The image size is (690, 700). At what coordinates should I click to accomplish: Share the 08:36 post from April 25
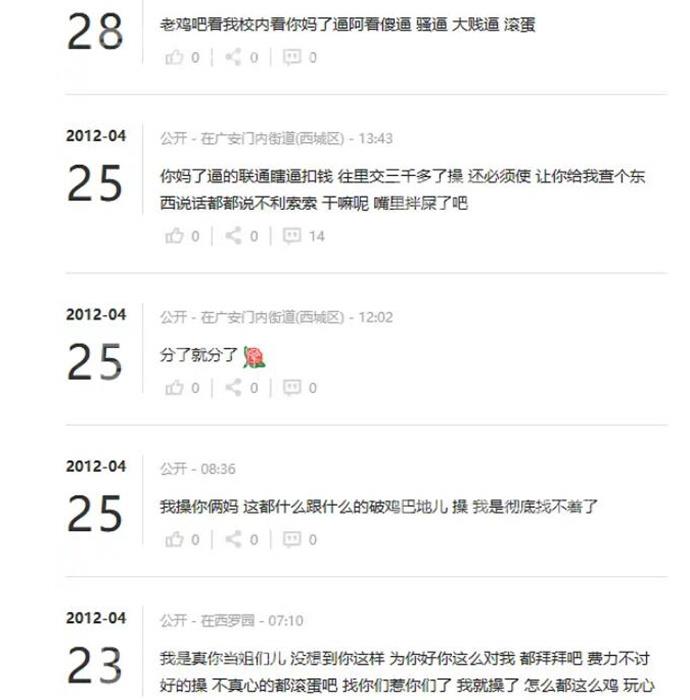coord(234,540)
